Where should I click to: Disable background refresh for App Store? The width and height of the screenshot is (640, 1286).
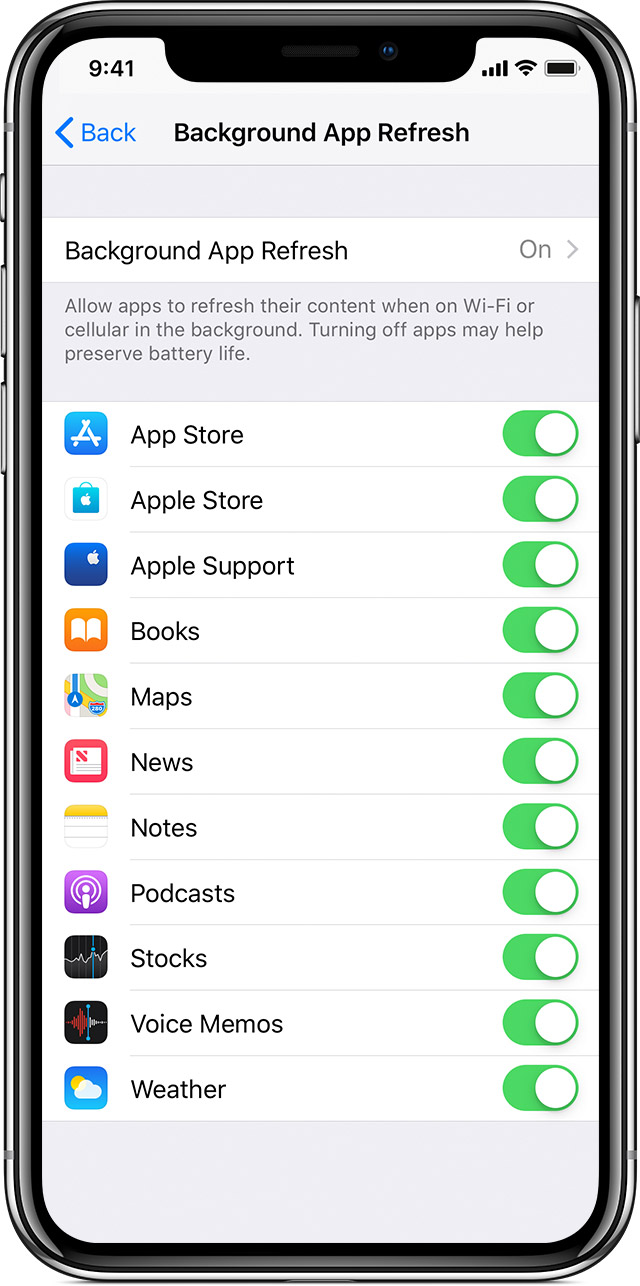[540, 434]
